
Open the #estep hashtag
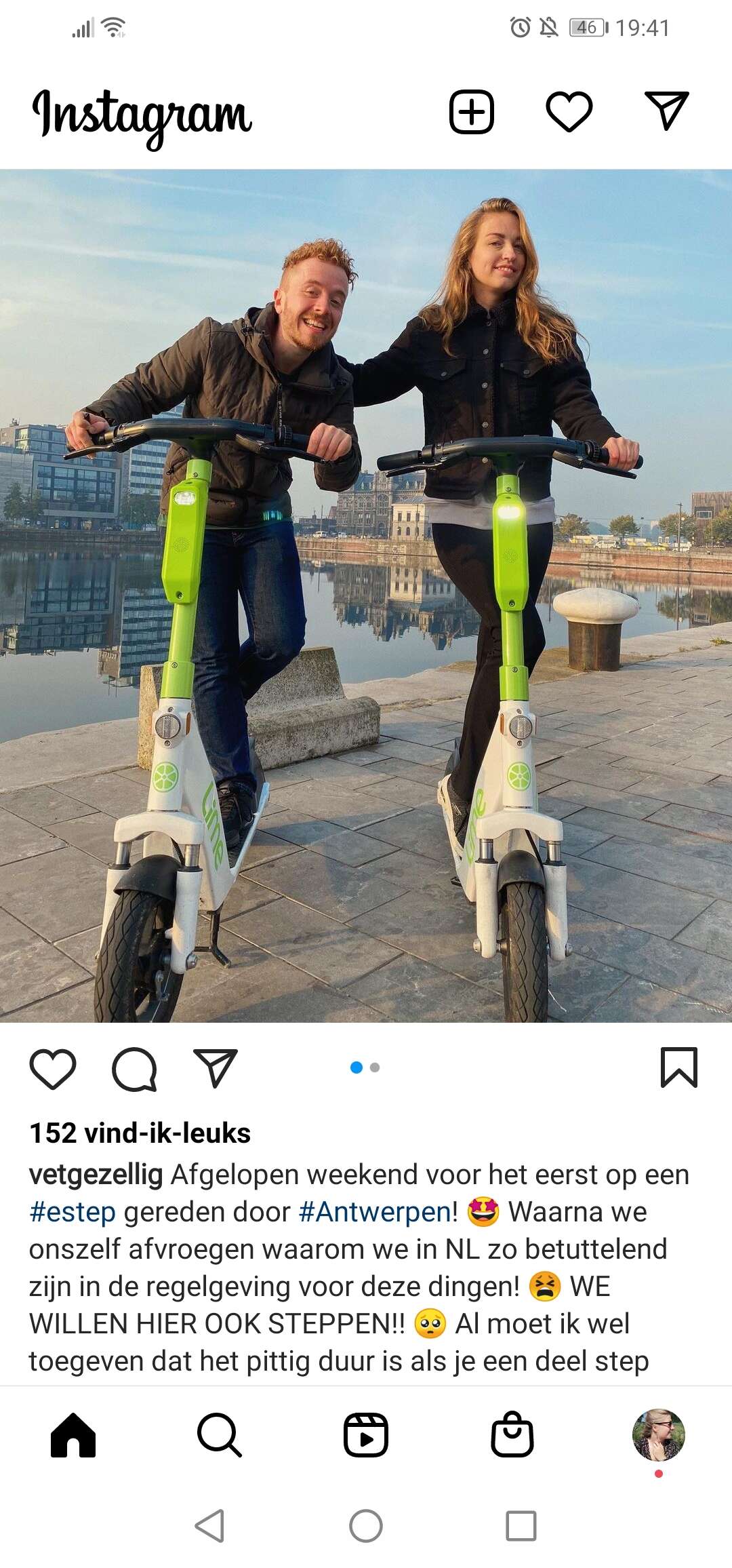[x=73, y=1212]
